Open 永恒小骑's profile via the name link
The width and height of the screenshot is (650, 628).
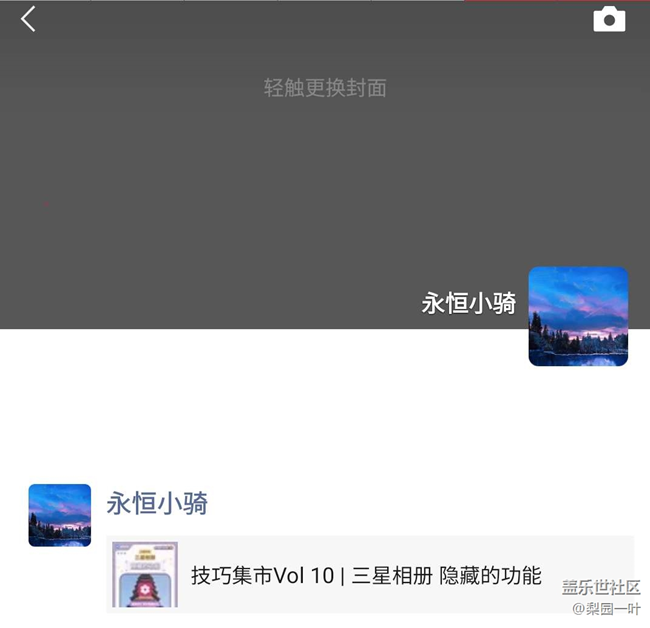coord(157,503)
